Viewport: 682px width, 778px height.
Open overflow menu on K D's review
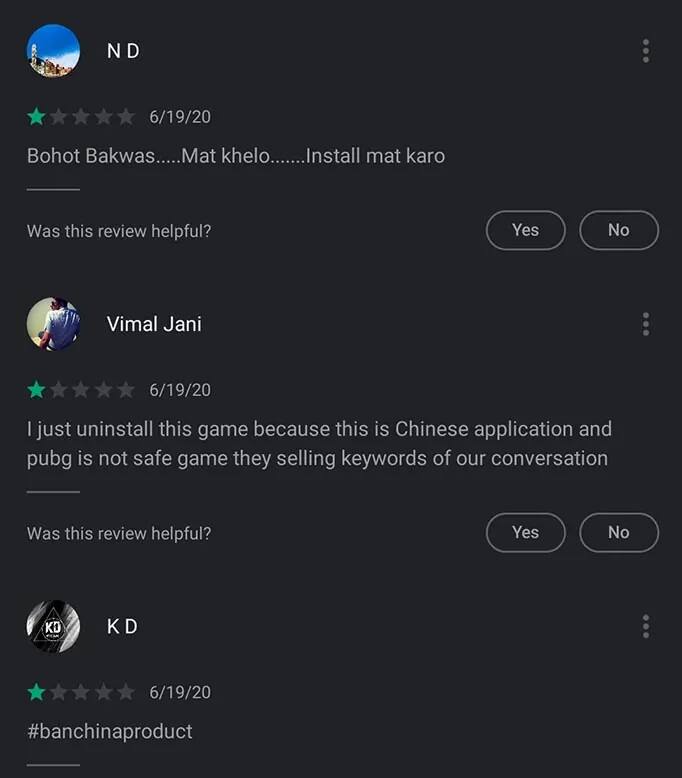(x=646, y=626)
